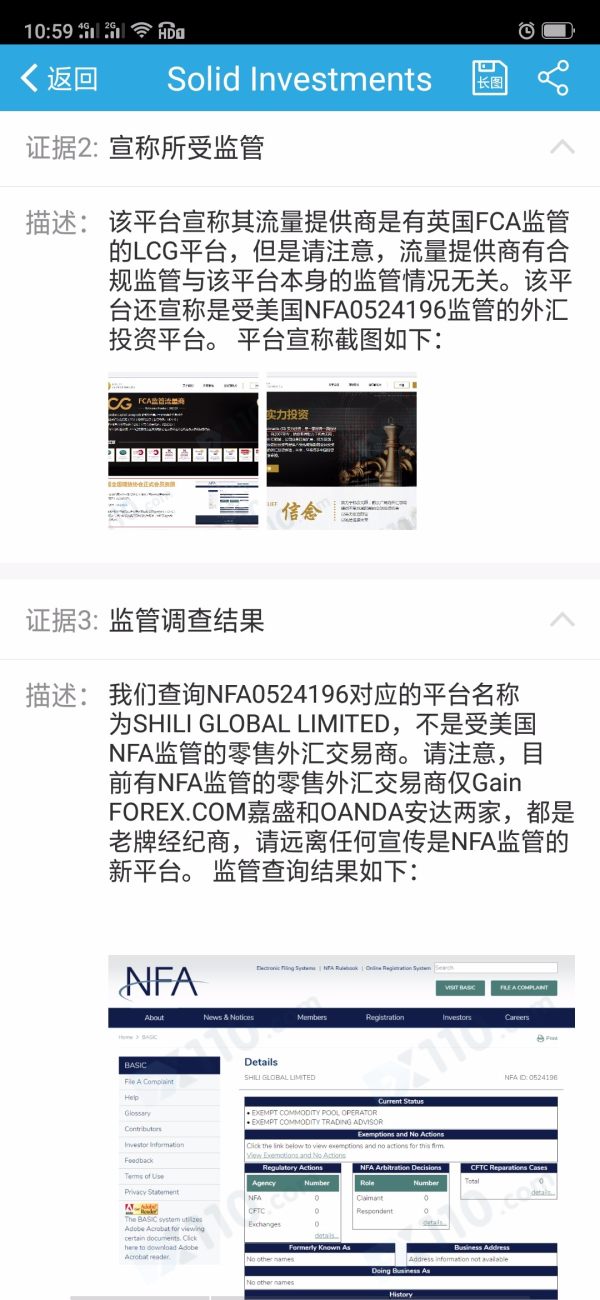600x1300 pixels.
Task: Go back using the 返回 button
Action: (x=58, y=78)
